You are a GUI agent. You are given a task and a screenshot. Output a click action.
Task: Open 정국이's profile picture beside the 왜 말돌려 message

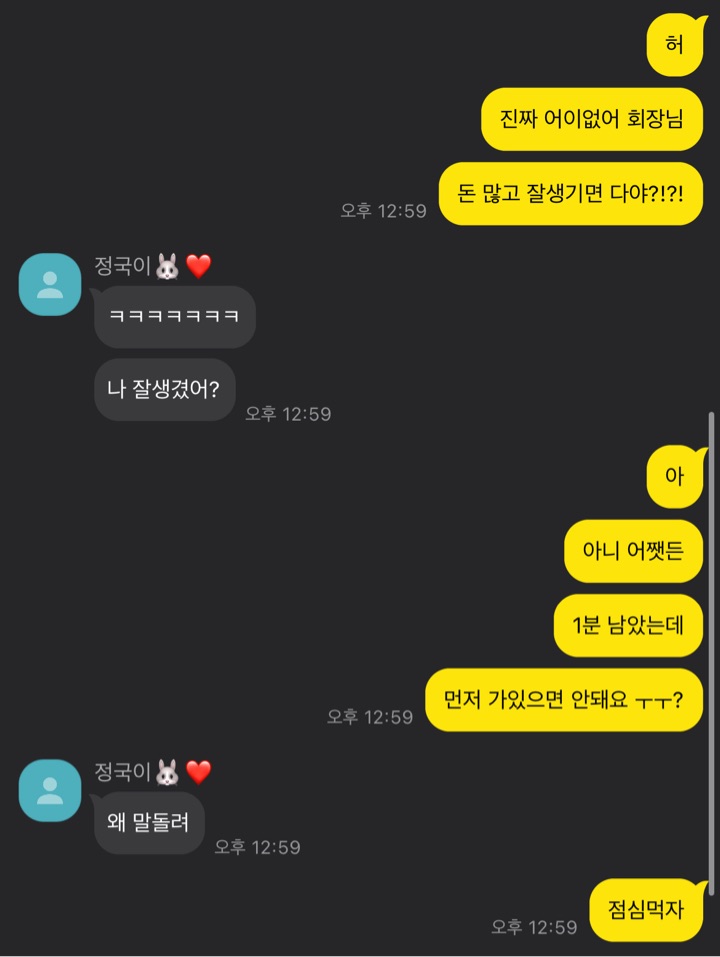(50, 790)
